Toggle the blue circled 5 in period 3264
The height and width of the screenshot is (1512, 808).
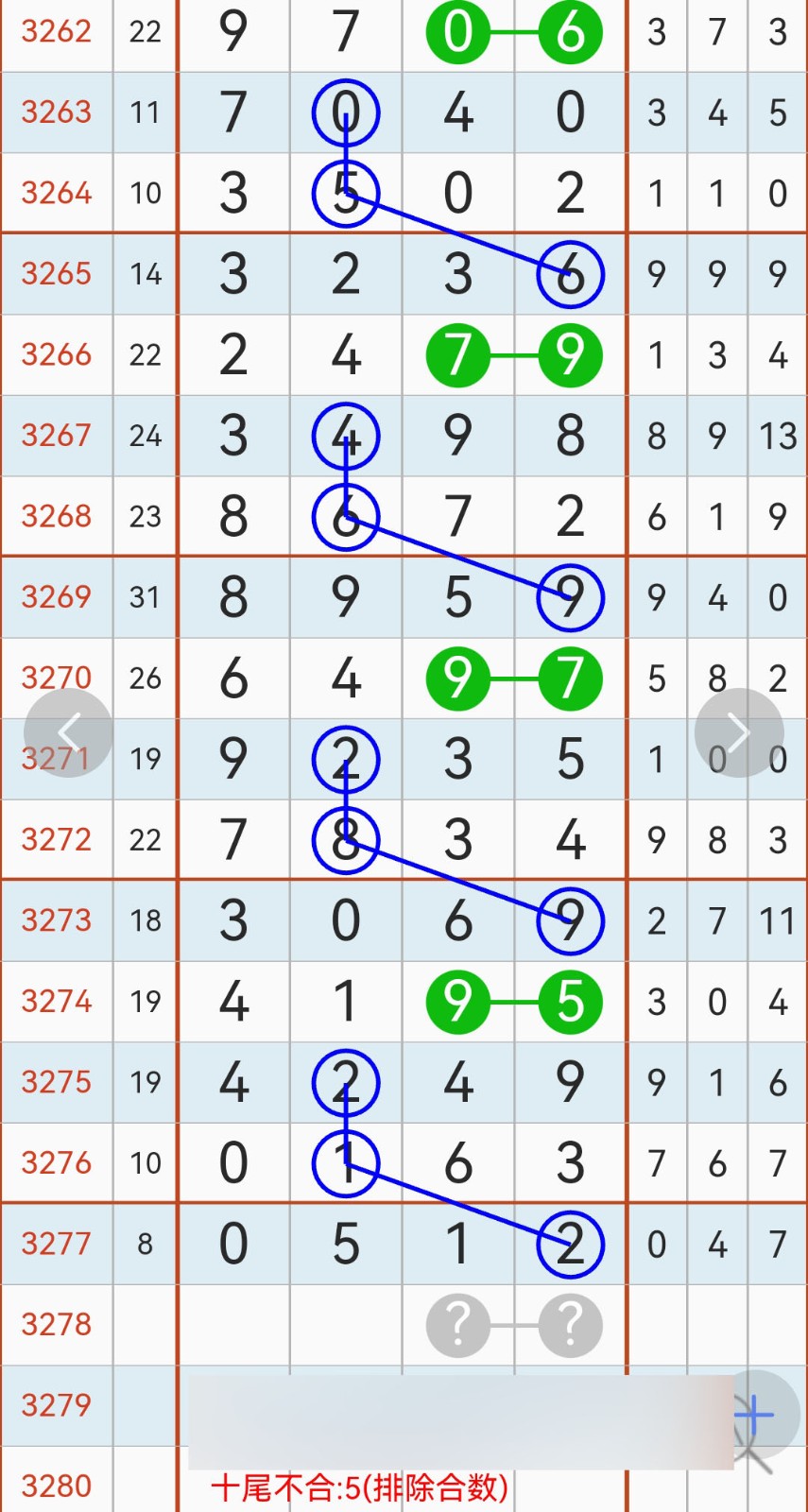tap(345, 193)
